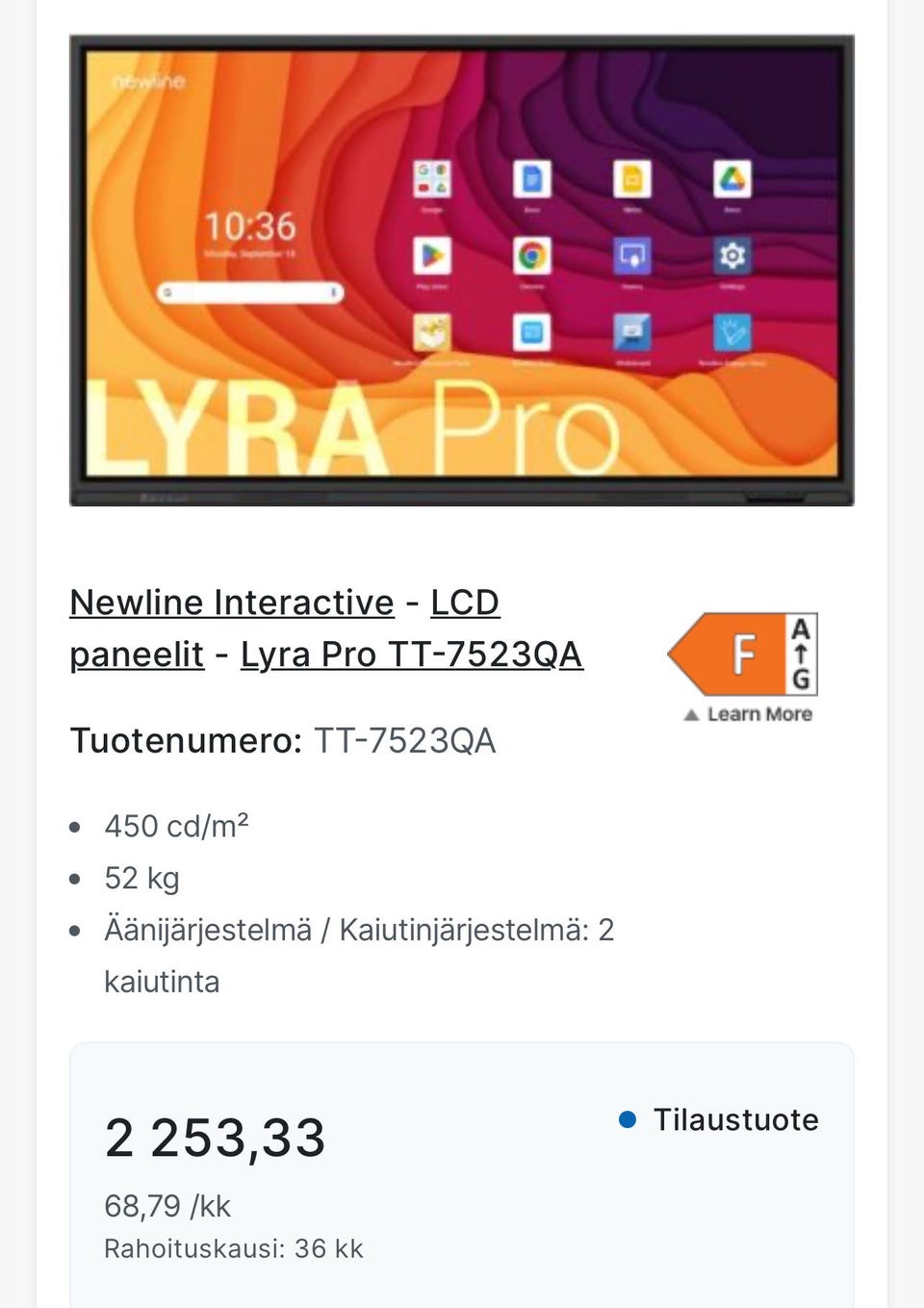View the Lyra Pro product image
Screen dimensions: 924x1308
point(462,269)
